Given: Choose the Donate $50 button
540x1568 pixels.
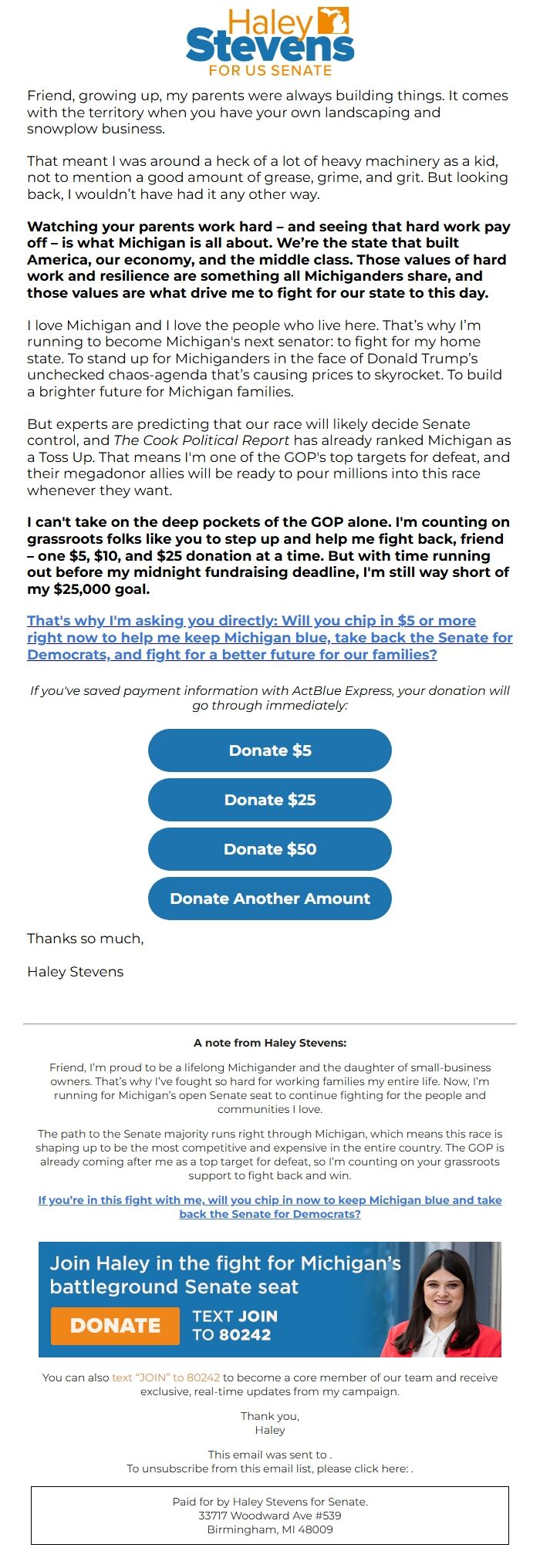Looking at the screenshot, I should point(270,849).
